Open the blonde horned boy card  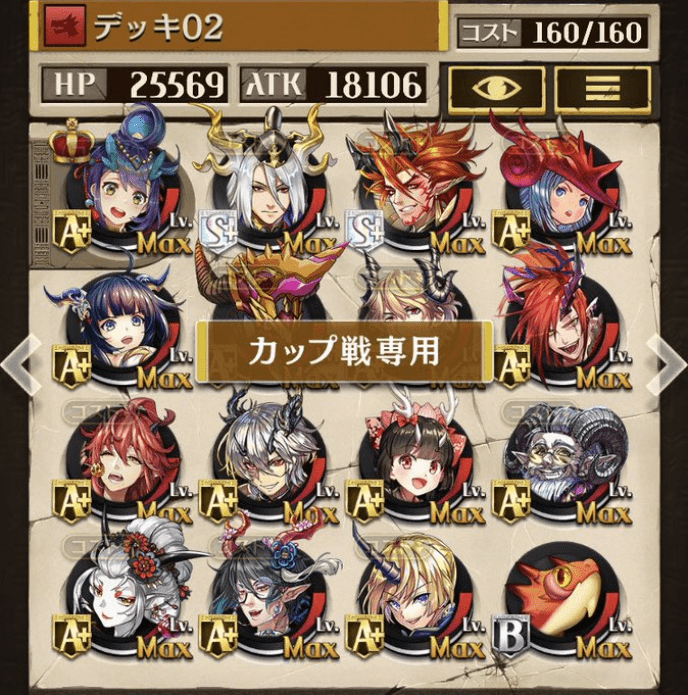point(413,600)
